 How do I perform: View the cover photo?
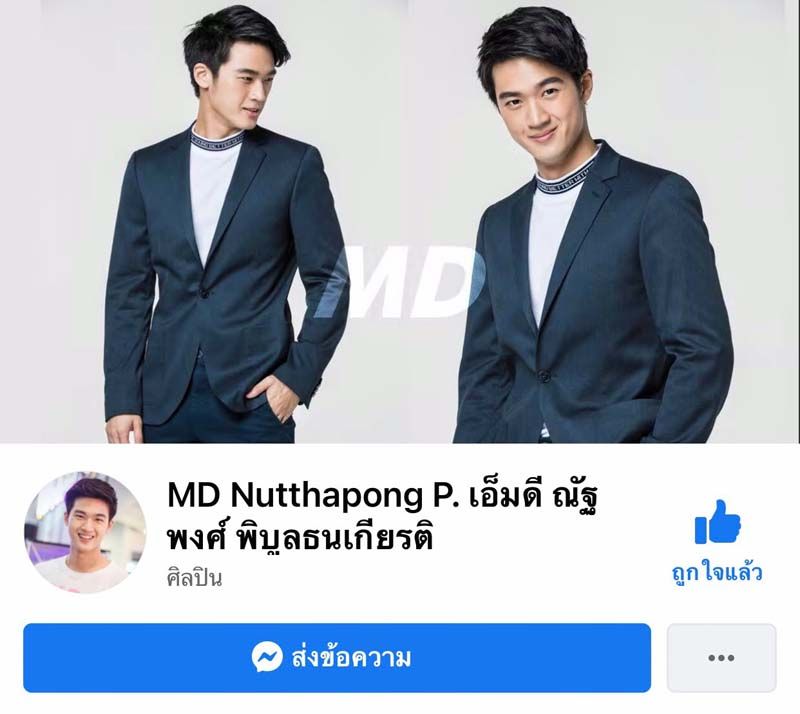tap(400, 220)
